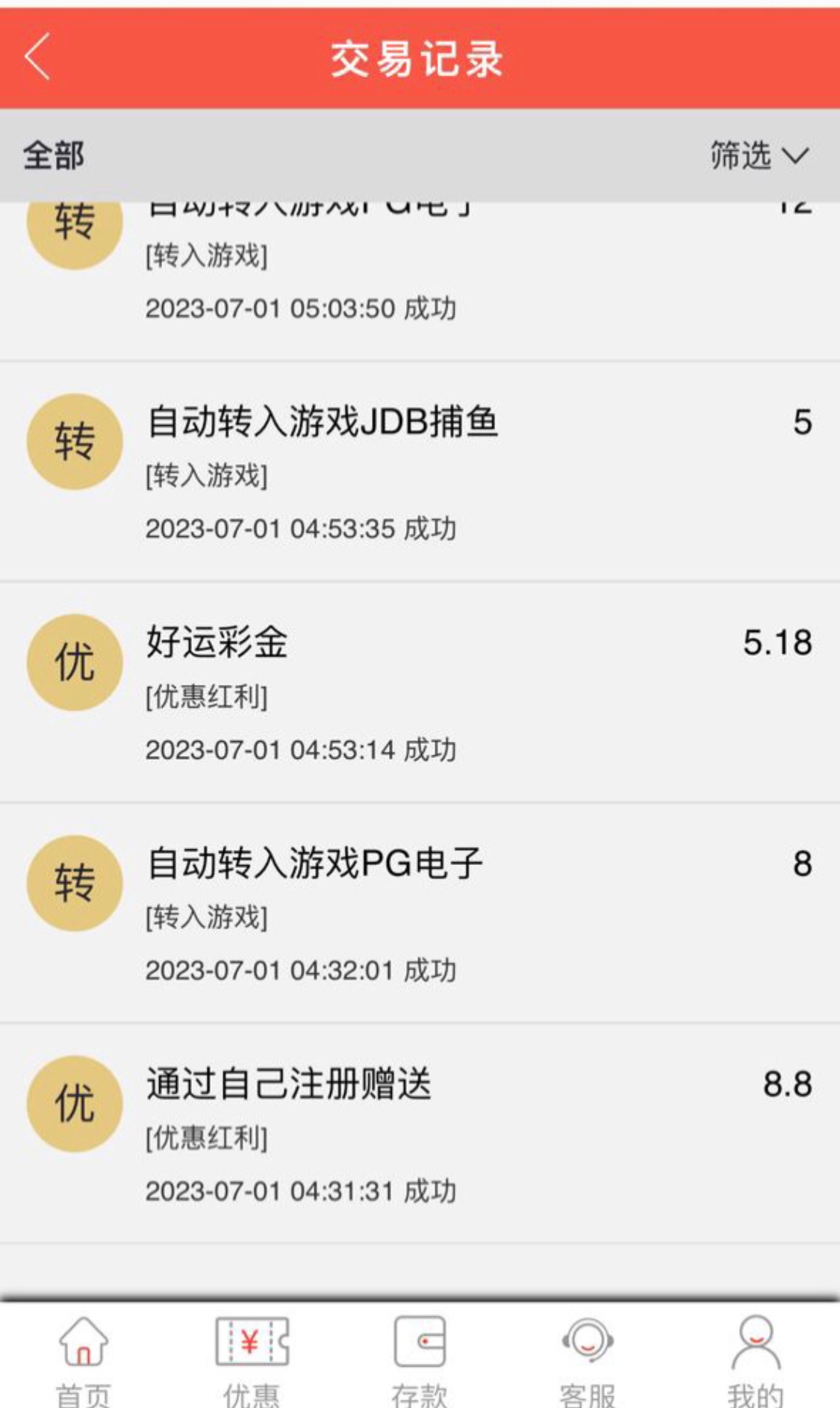Expand the 筛选 filter dropdown
The width and height of the screenshot is (840, 1408).
[x=758, y=155]
